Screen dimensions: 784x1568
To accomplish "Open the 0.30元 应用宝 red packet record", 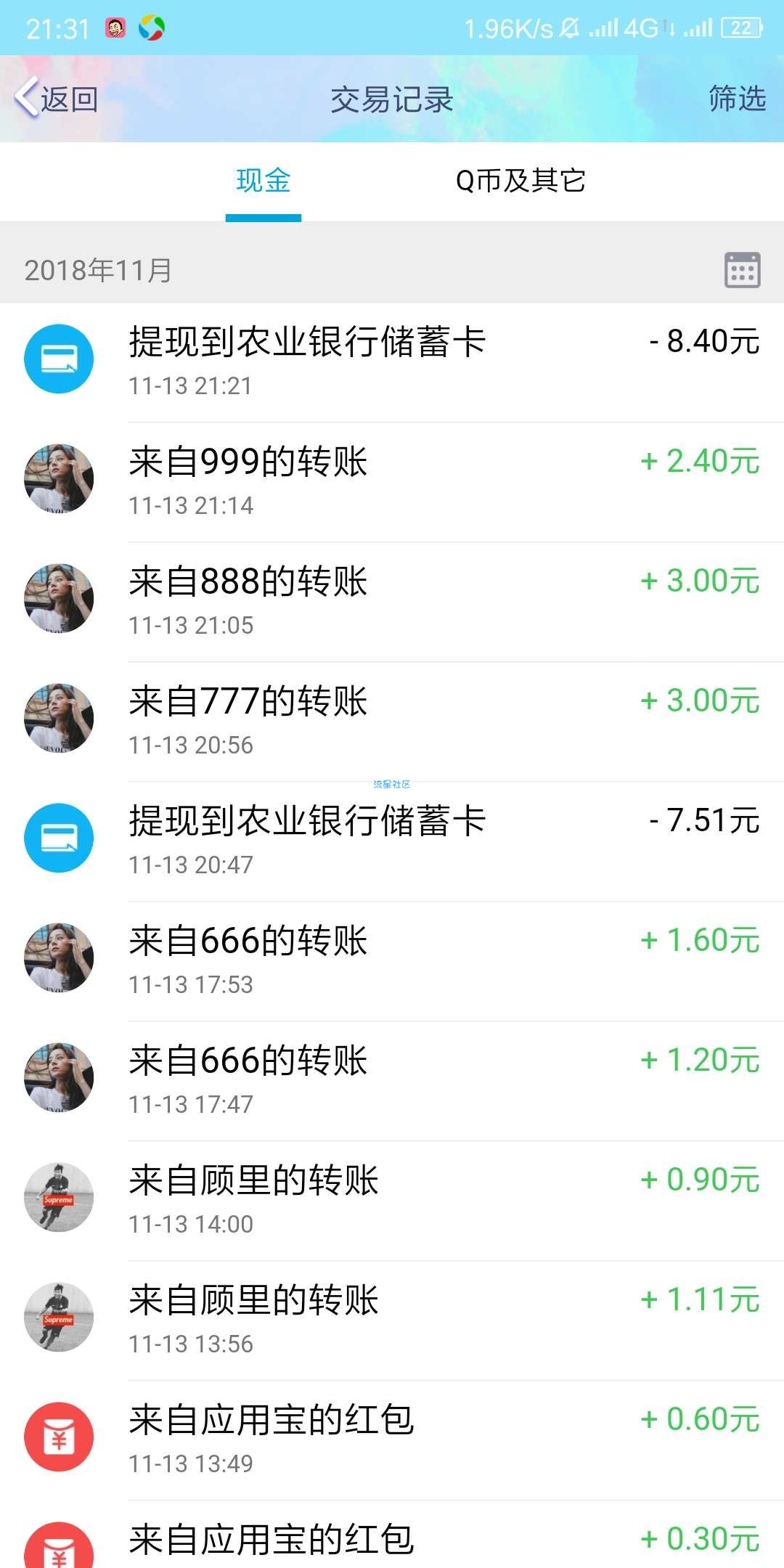I will coord(392,1535).
